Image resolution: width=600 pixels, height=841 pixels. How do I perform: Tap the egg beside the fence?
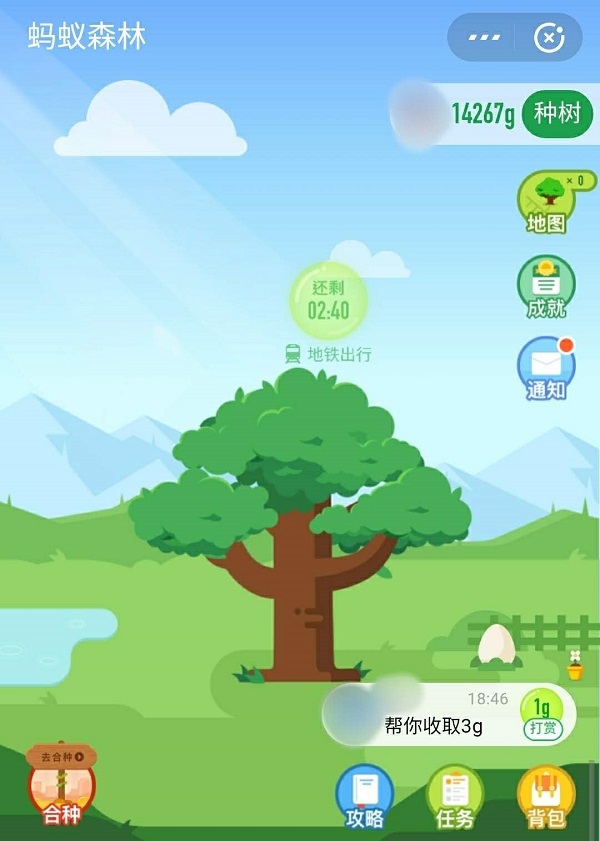point(496,645)
